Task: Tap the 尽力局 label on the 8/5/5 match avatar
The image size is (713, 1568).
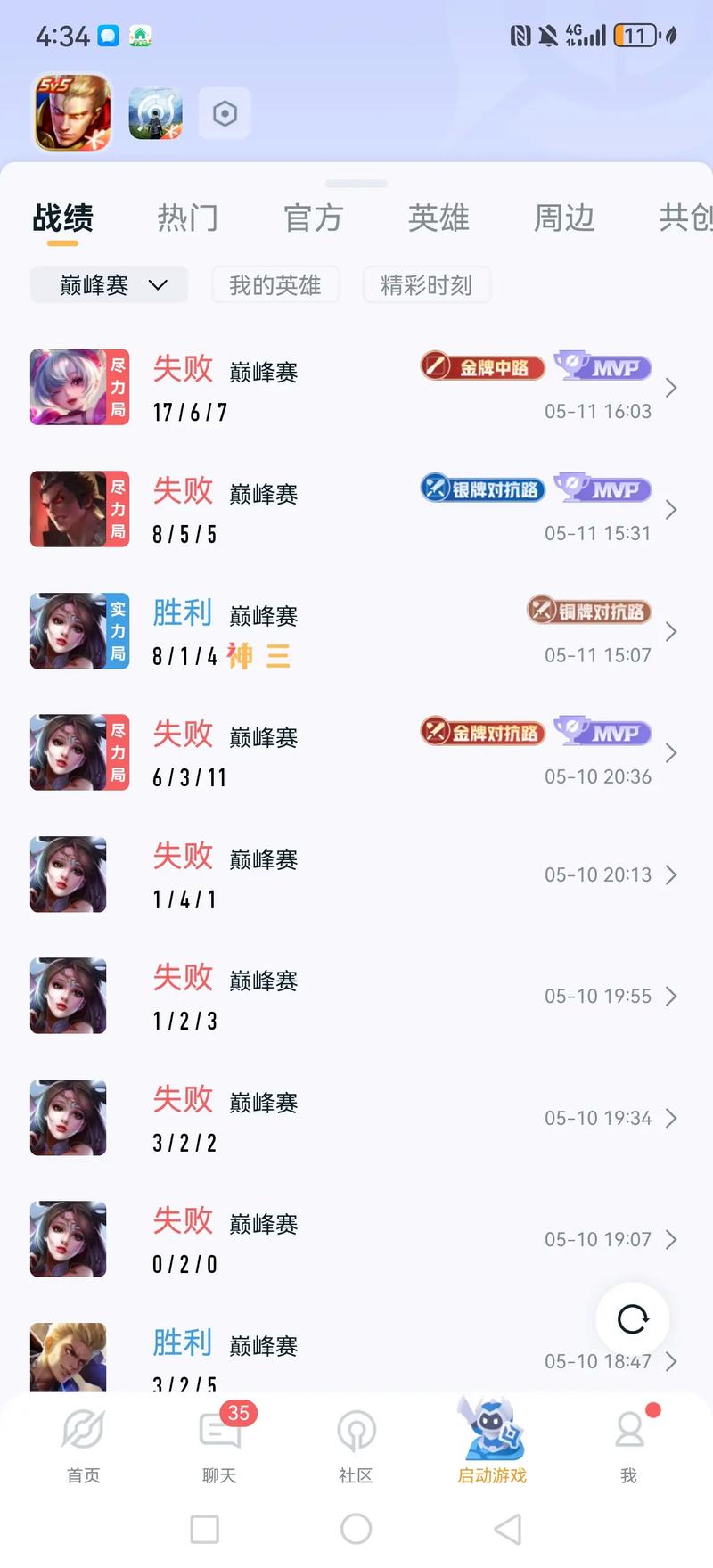Action: 117,508
